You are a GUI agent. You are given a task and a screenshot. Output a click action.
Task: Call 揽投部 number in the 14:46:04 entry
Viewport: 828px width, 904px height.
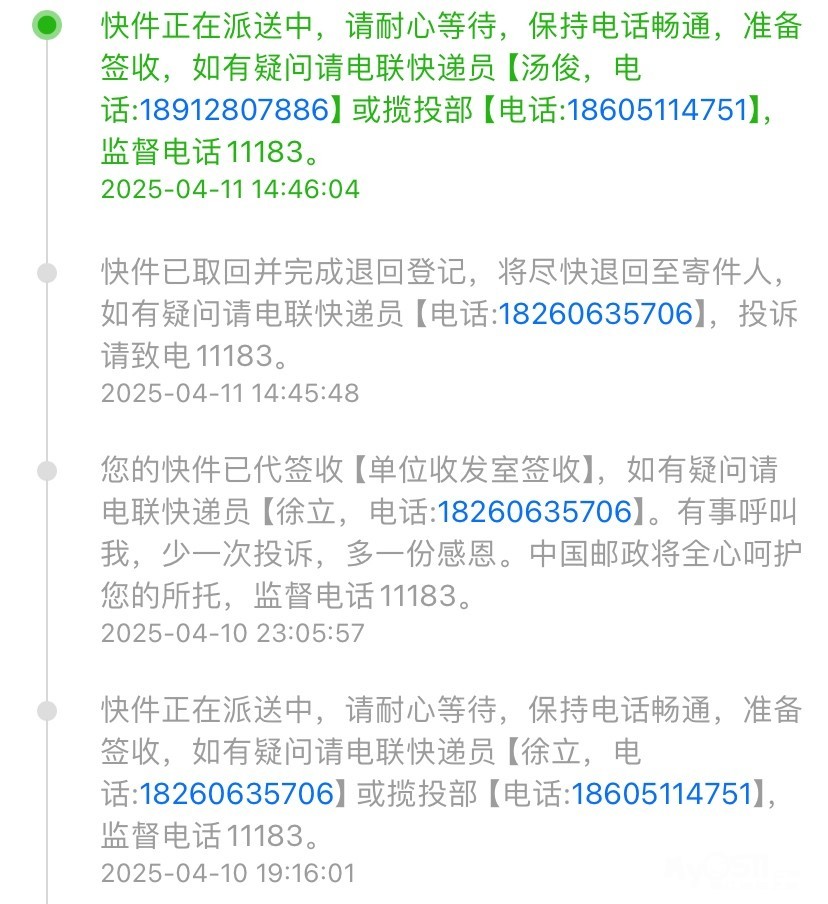[658, 109]
